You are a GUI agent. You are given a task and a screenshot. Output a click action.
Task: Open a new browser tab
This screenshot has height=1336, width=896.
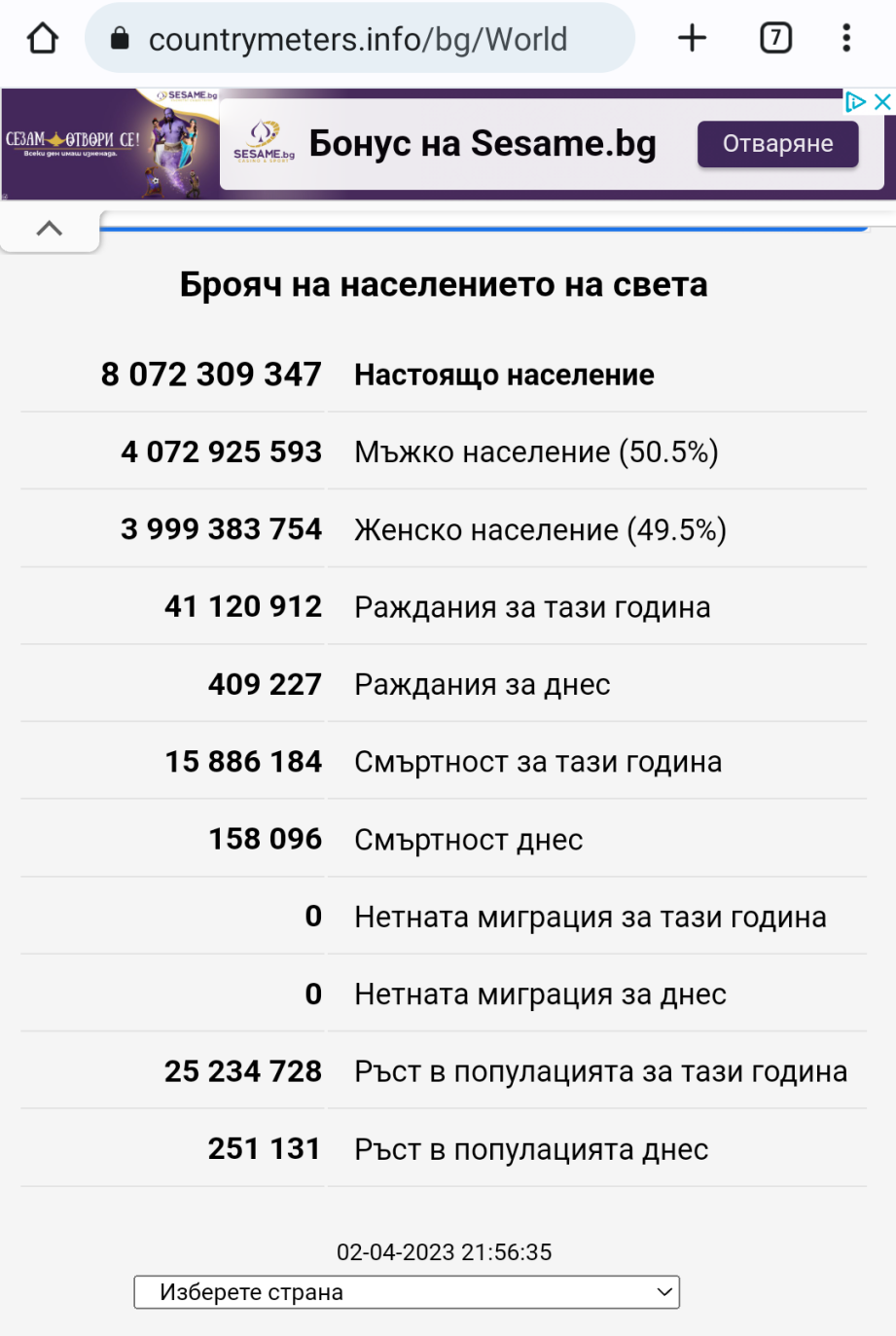692,39
